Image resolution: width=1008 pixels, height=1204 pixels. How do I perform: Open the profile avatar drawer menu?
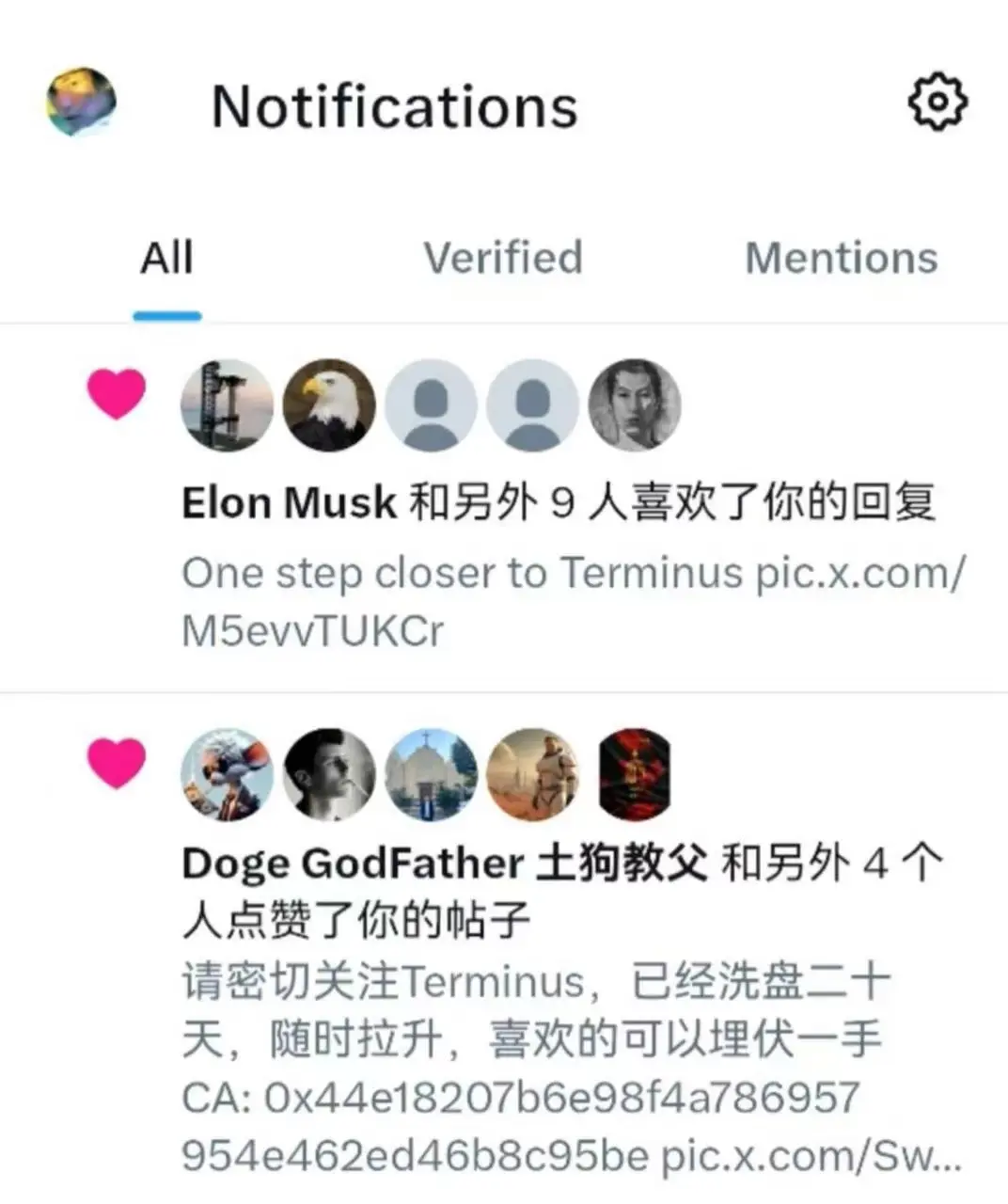(x=82, y=102)
